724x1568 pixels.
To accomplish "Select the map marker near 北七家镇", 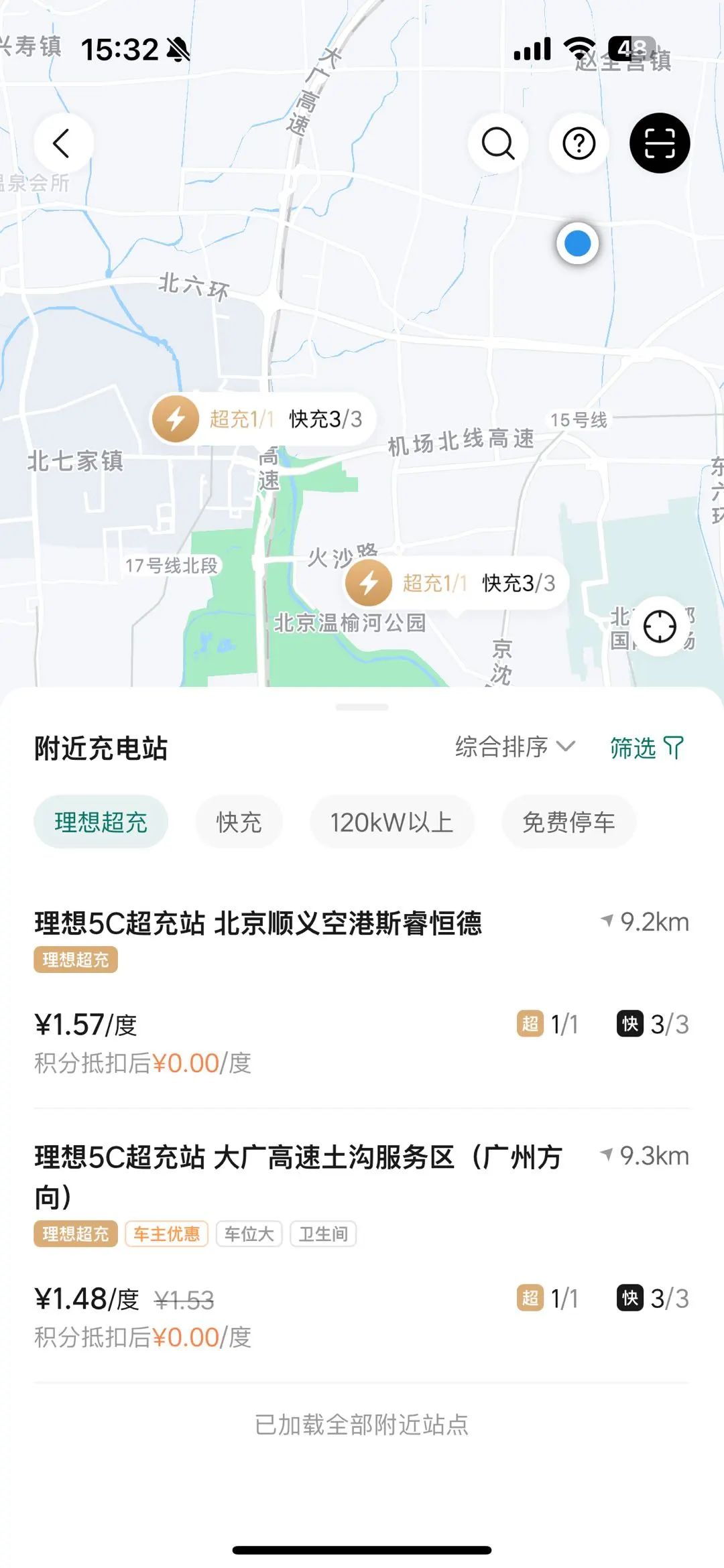I will (x=261, y=419).
